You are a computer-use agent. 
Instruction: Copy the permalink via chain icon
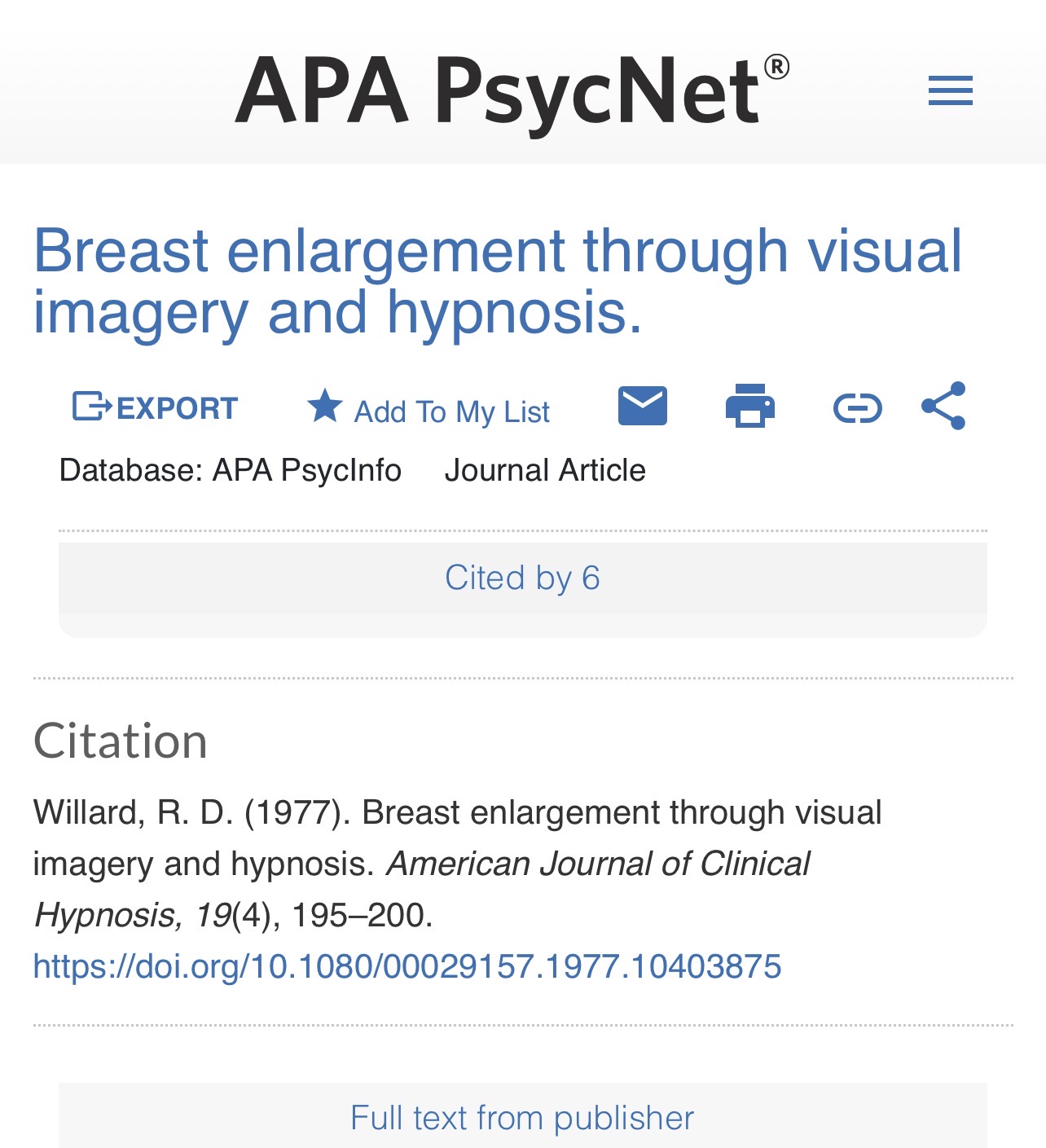[x=858, y=408]
